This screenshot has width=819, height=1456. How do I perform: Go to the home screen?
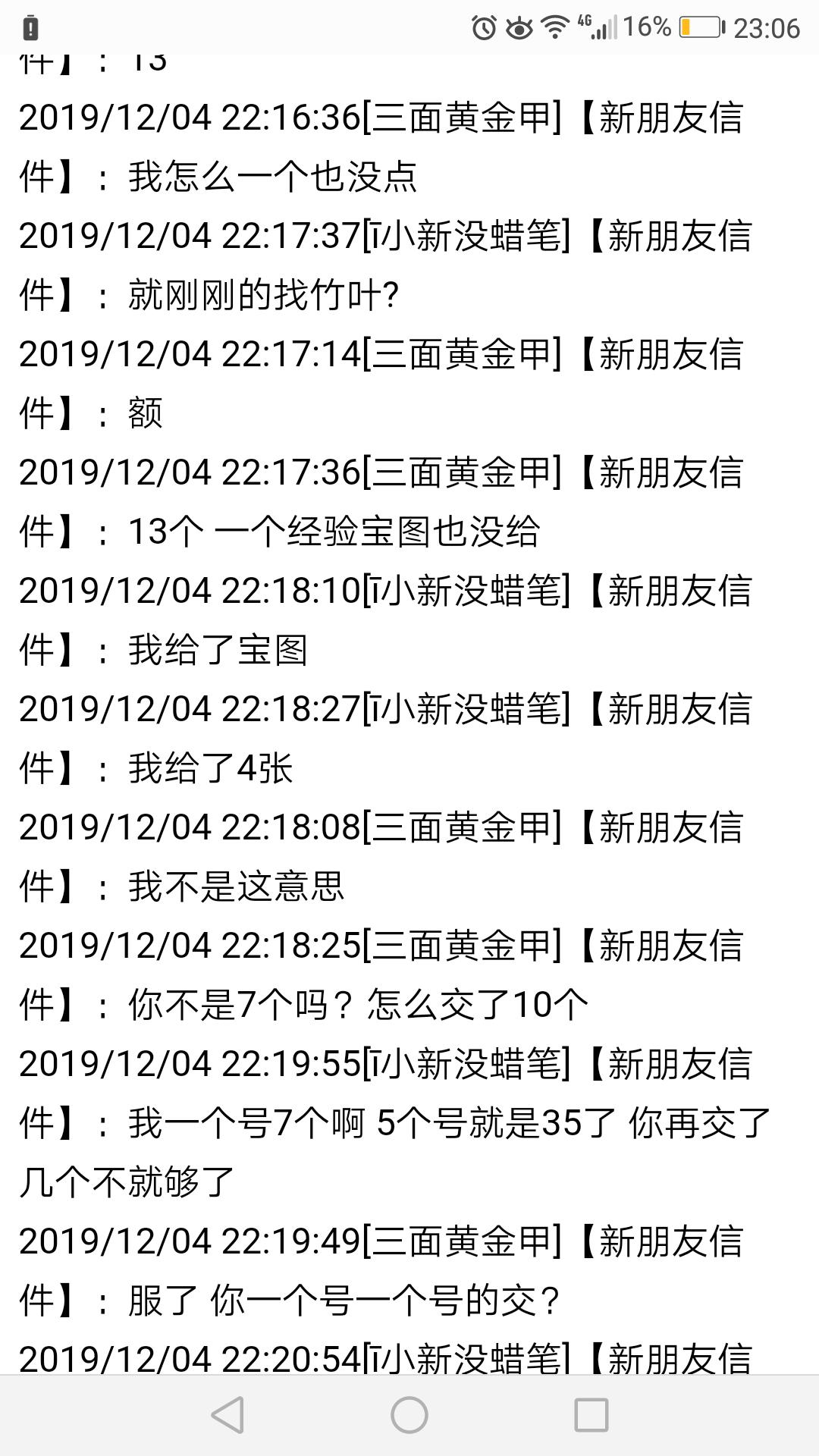(x=409, y=1415)
